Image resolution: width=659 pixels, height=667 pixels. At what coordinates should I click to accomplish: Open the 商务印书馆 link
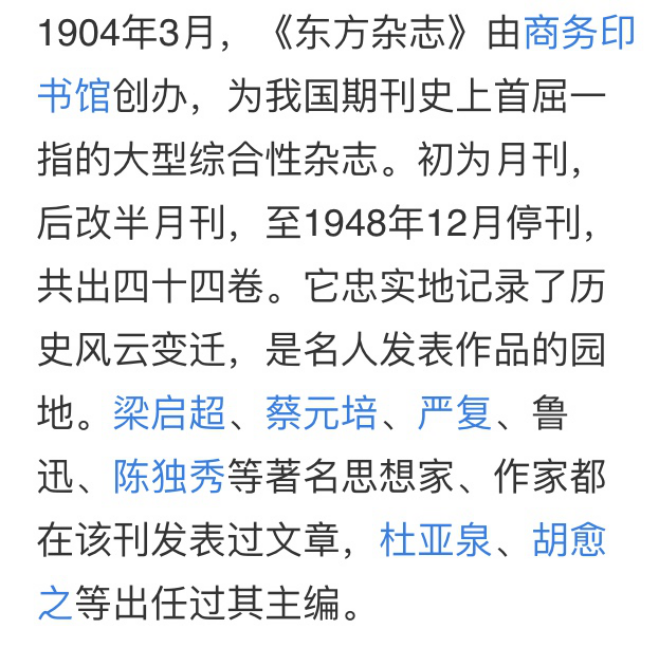(578, 33)
